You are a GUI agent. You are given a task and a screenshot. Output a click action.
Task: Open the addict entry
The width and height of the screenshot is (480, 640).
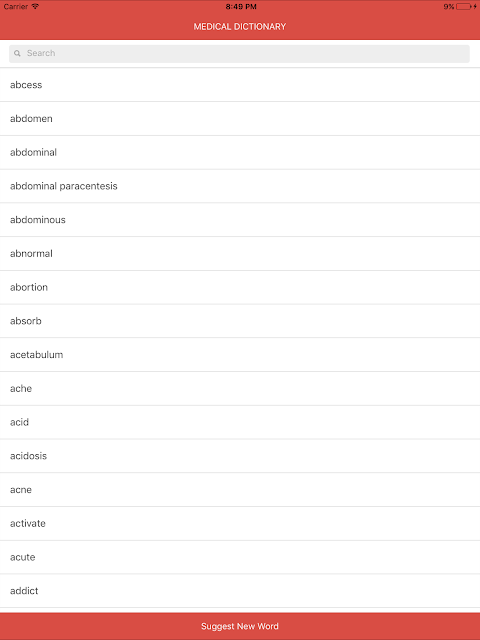pyautogui.click(x=240, y=591)
